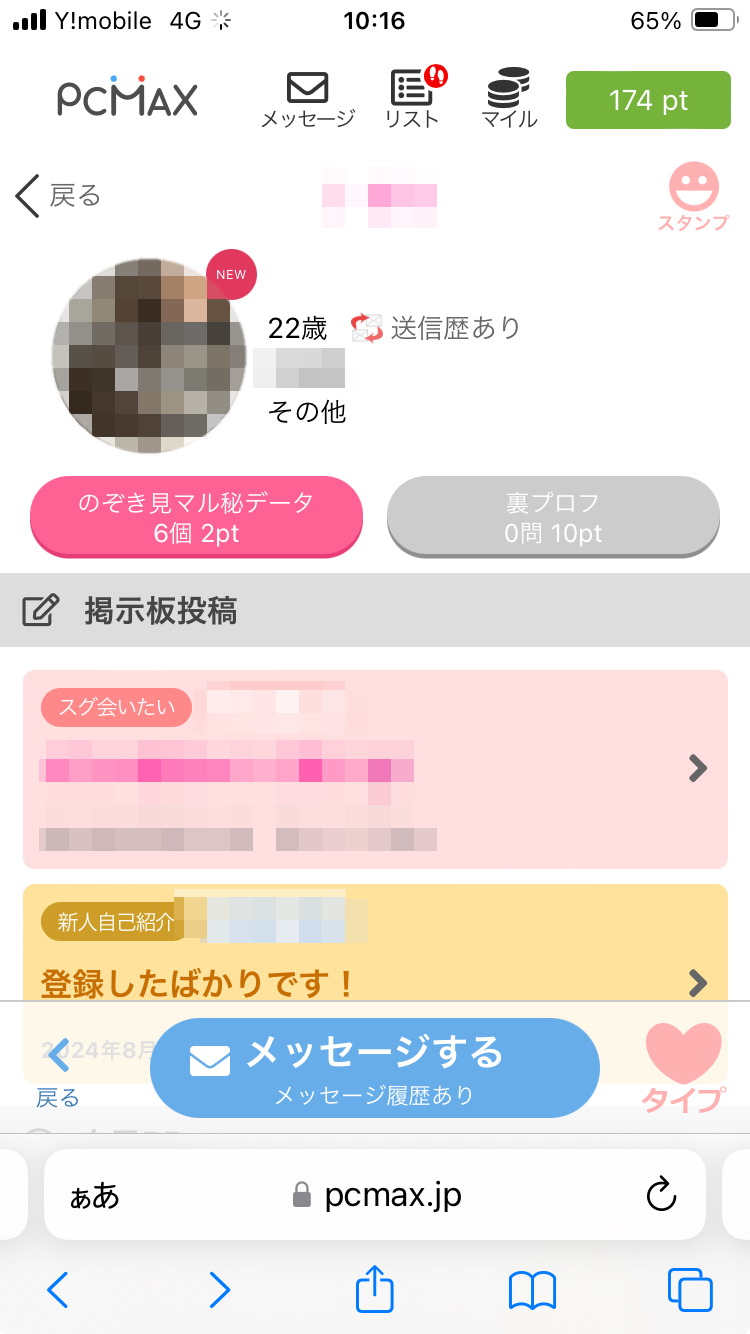Show all open Safari tabs
The image size is (750, 1334).
pyautogui.click(x=690, y=1290)
